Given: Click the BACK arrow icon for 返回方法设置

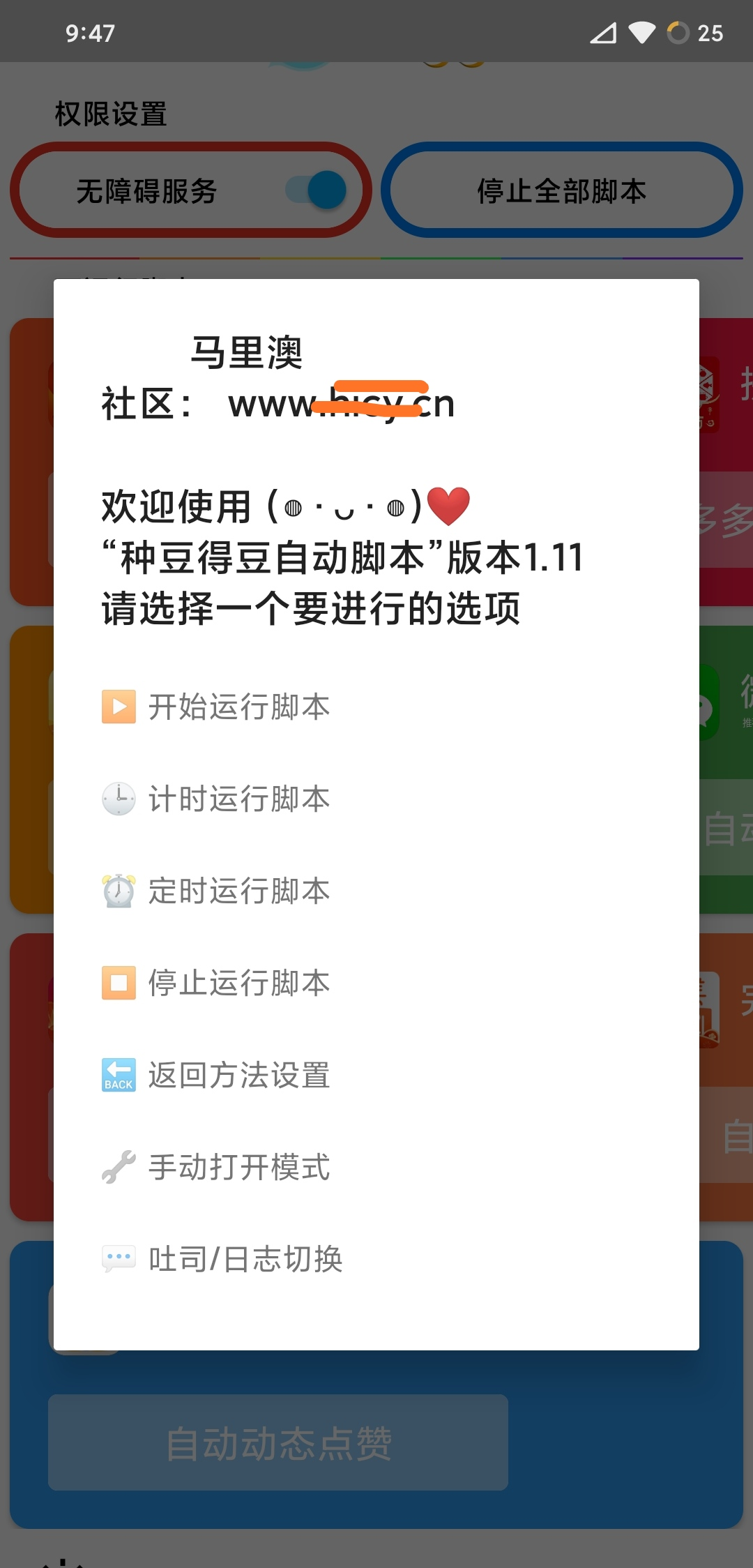Looking at the screenshot, I should 119,1075.
